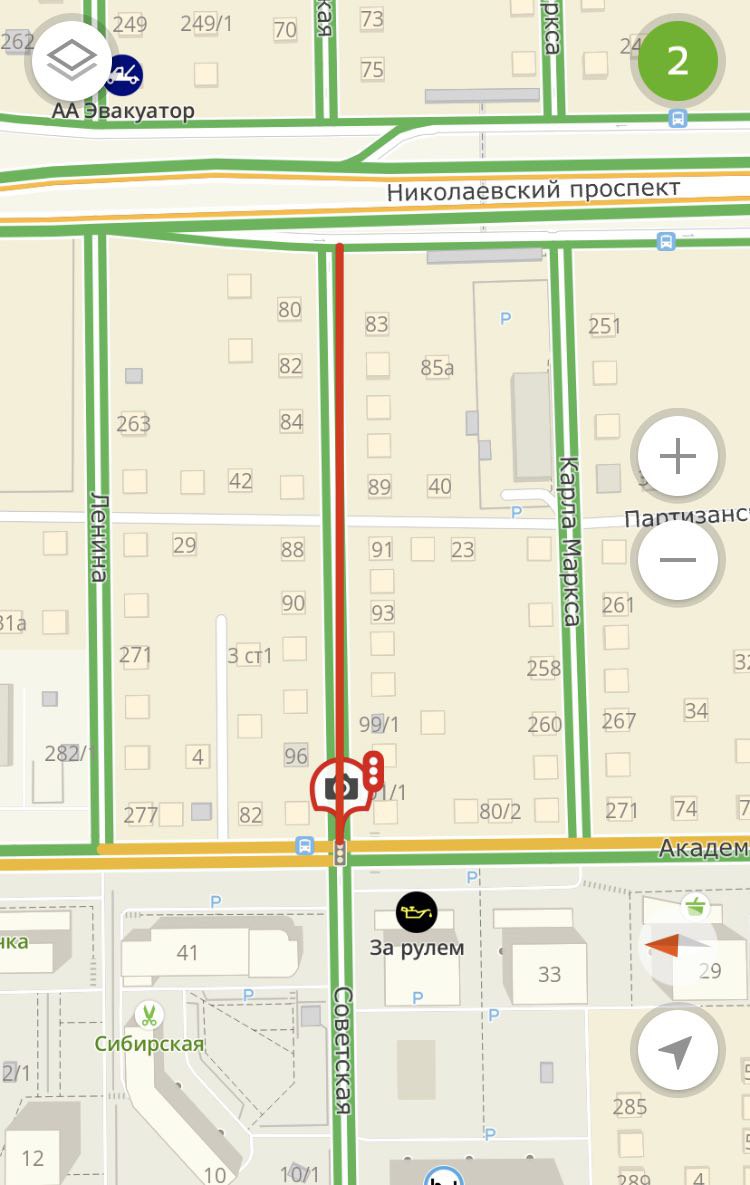Select the Сибирская place marker
Image resolution: width=750 pixels, height=1185 pixels.
[149, 1016]
